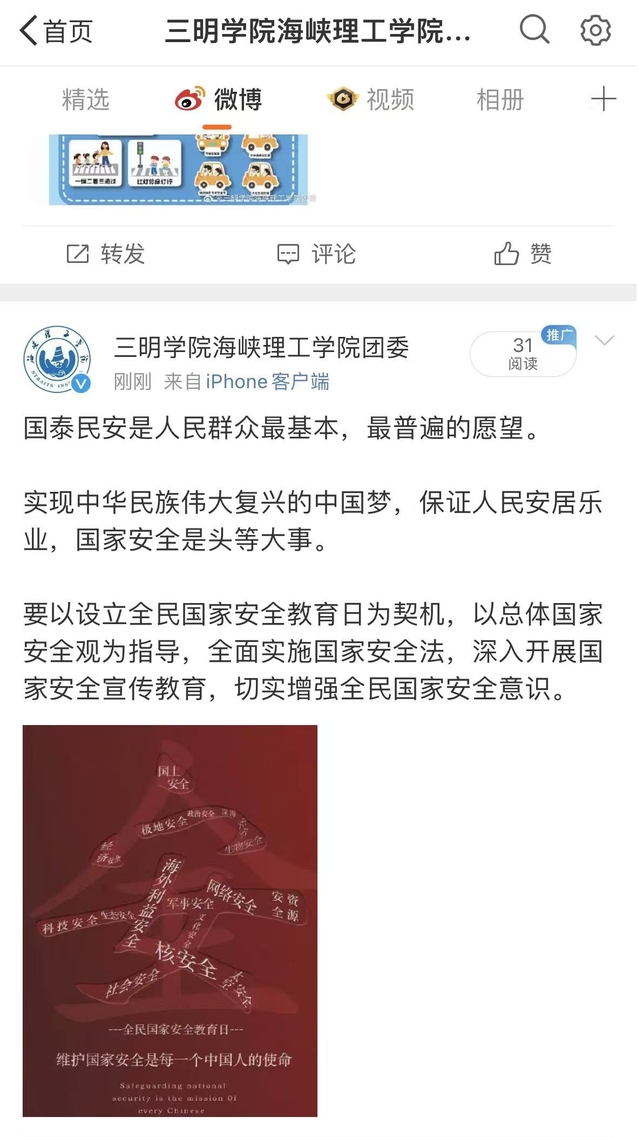The image size is (639, 1137).
Task: Open the settings gear
Action: [596, 31]
